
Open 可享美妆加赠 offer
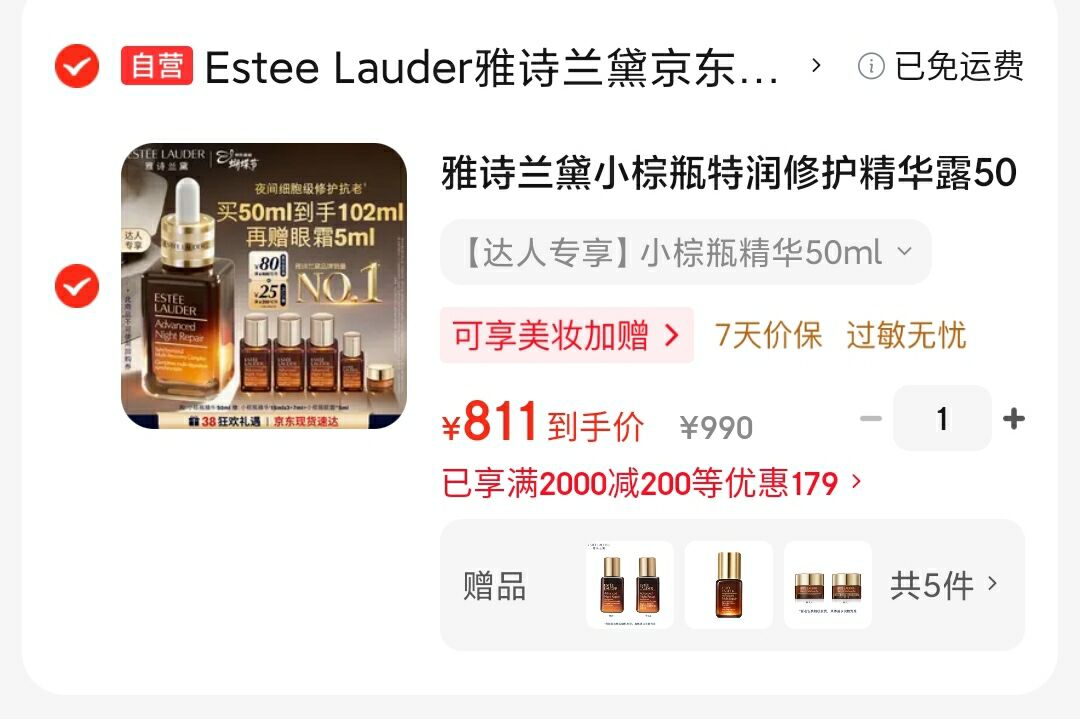[566, 335]
